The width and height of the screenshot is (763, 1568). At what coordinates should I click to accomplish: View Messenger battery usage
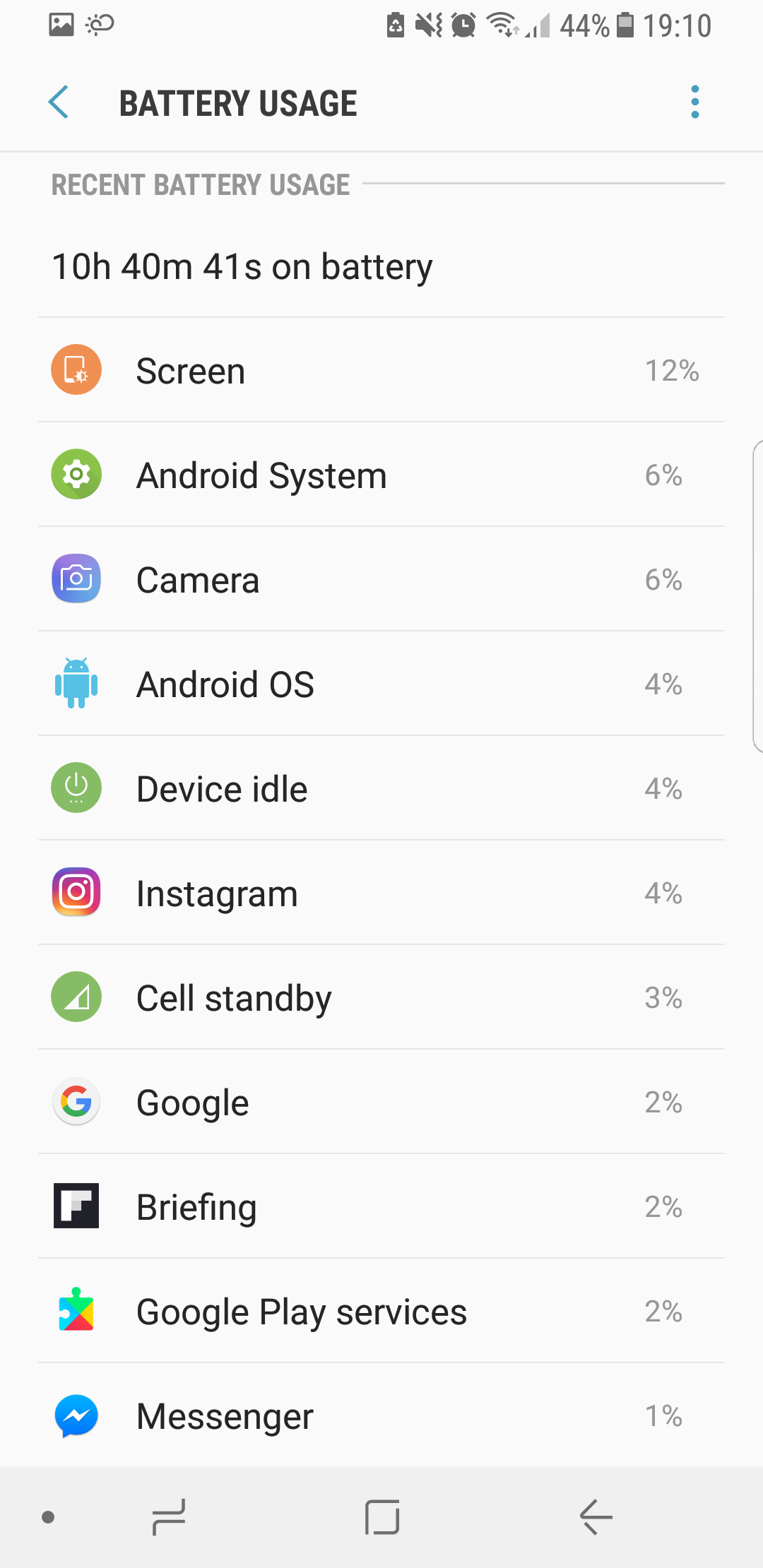(381, 1415)
